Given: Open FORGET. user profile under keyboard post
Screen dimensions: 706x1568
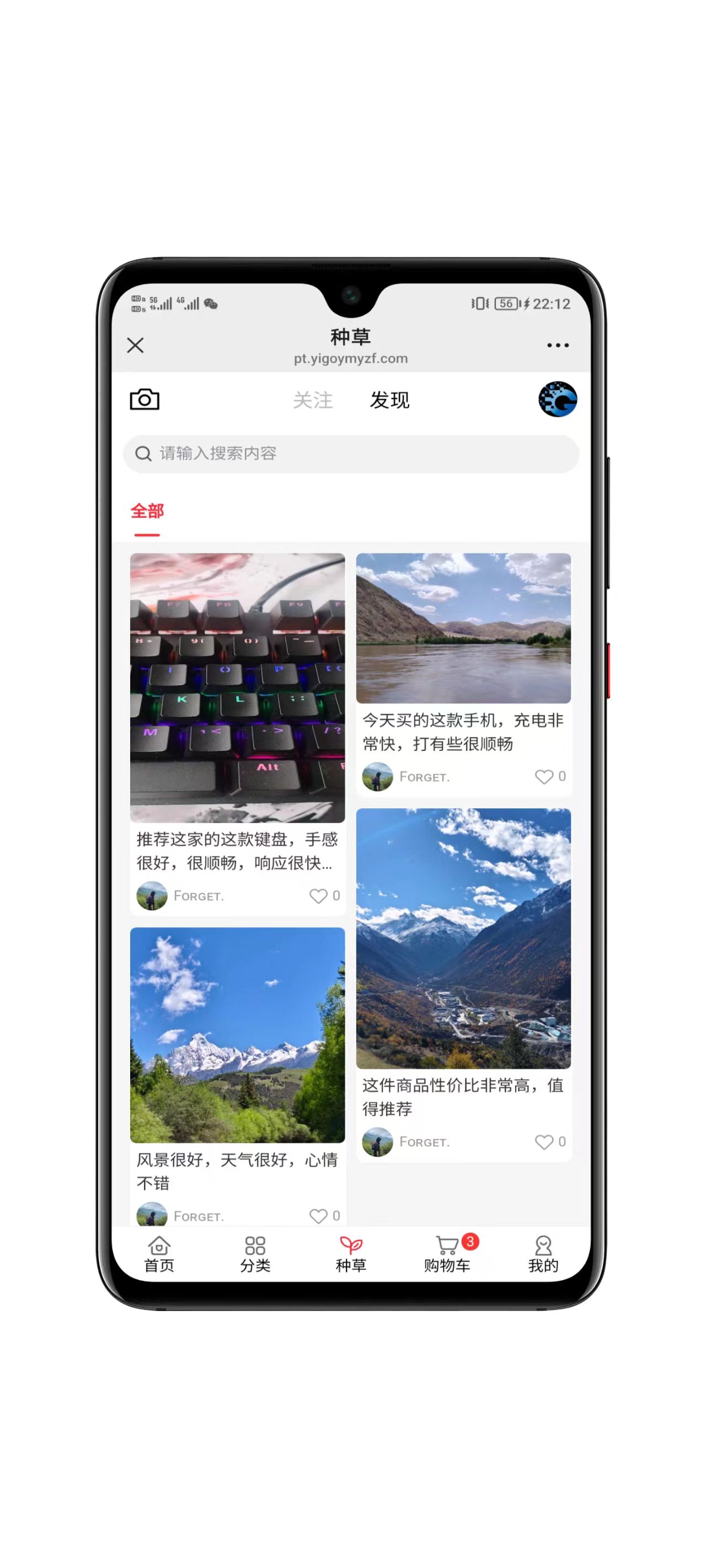Looking at the screenshot, I should [152, 896].
